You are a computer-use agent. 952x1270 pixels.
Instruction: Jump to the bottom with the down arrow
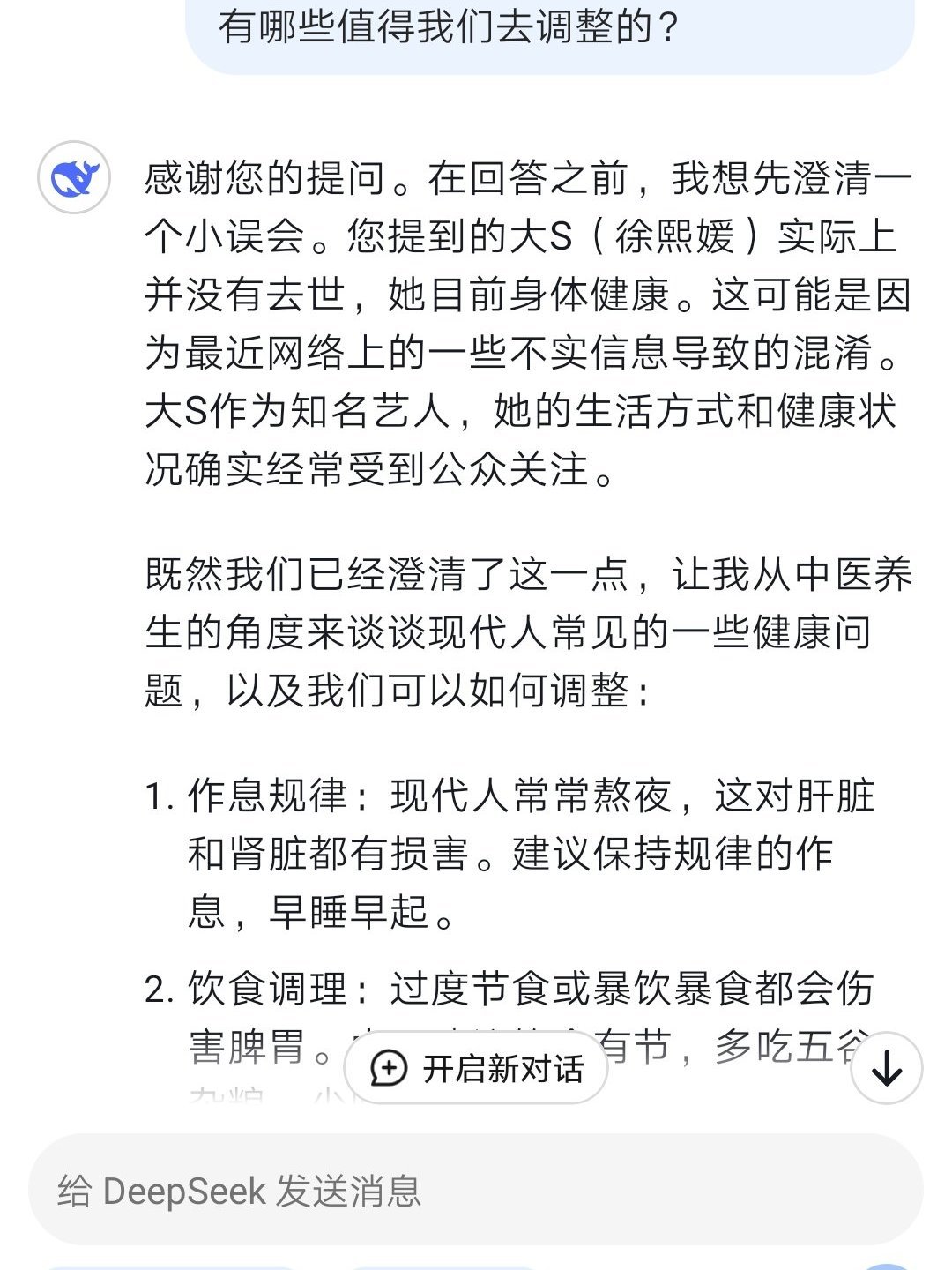point(886,1069)
